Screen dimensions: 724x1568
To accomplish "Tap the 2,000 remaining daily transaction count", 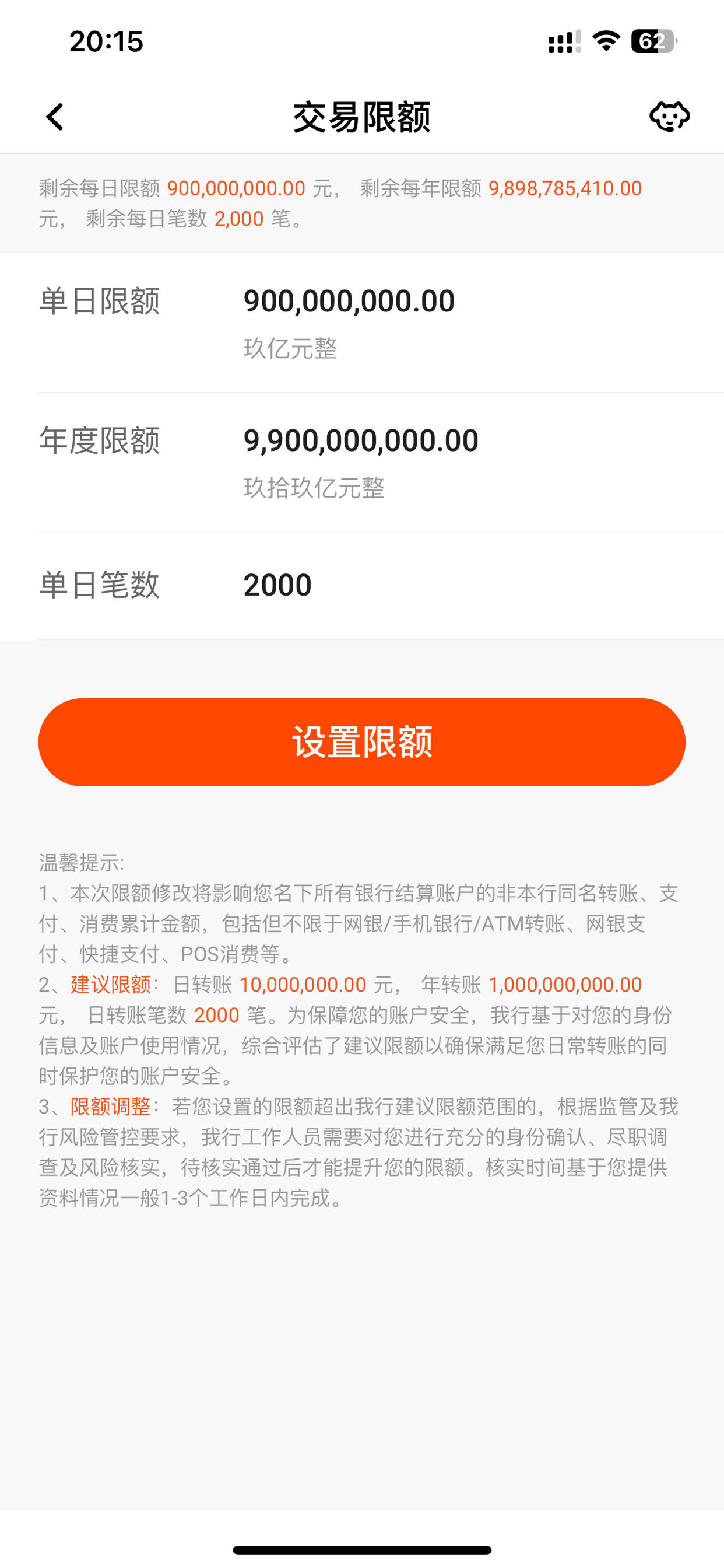I will [x=239, y=219].
